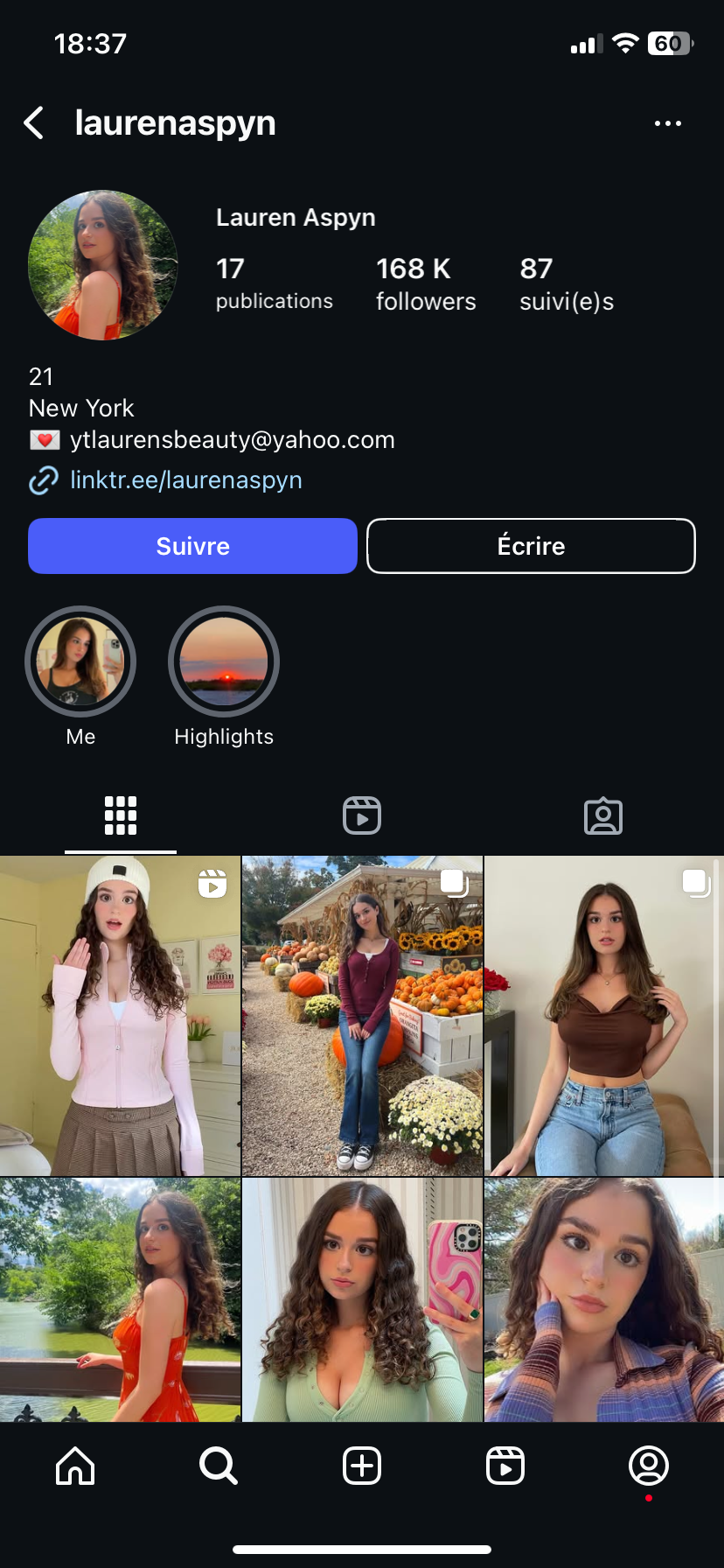The width and height of the screenshot is (724, 1568).
Task: Open the profile picture
Action: [103, 265]
